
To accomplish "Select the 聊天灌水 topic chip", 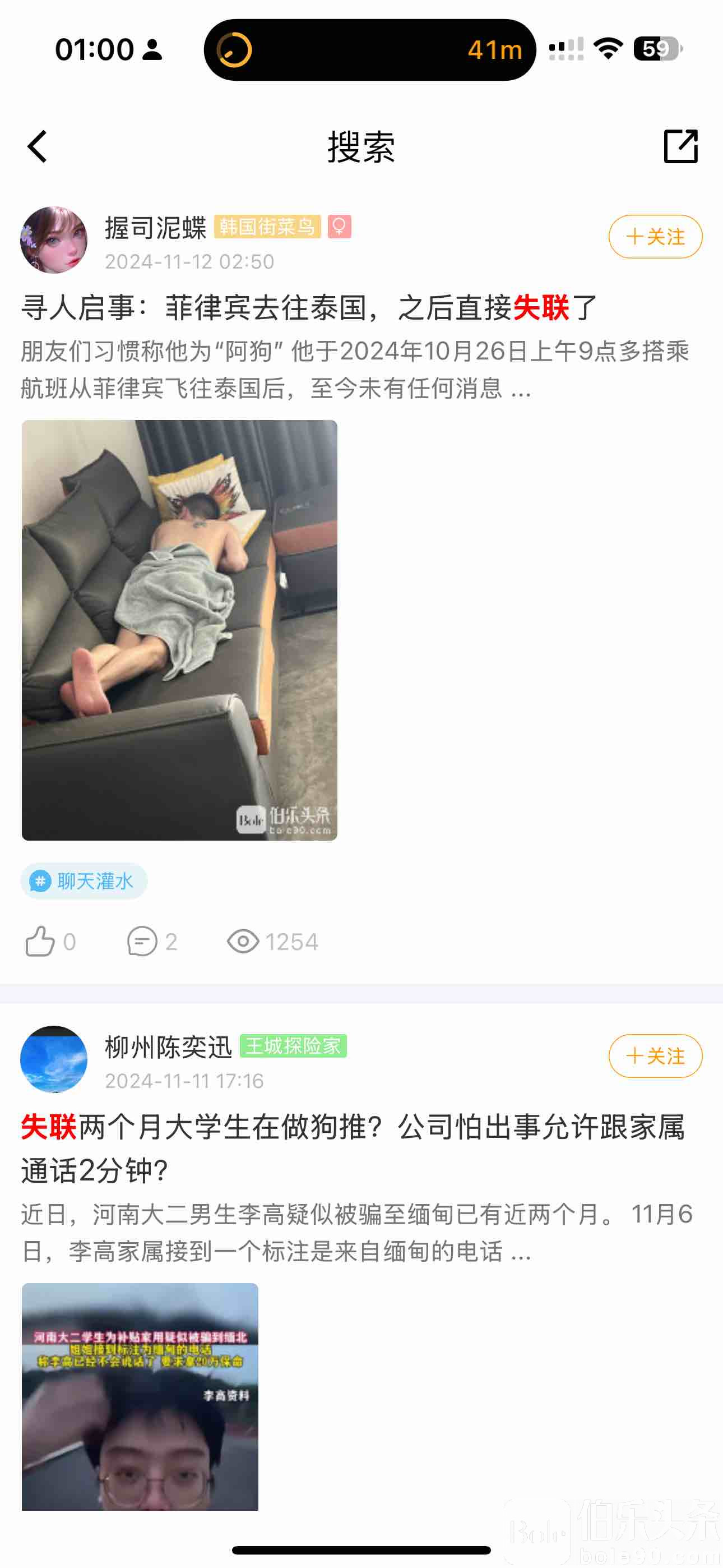I will (84, 881).
